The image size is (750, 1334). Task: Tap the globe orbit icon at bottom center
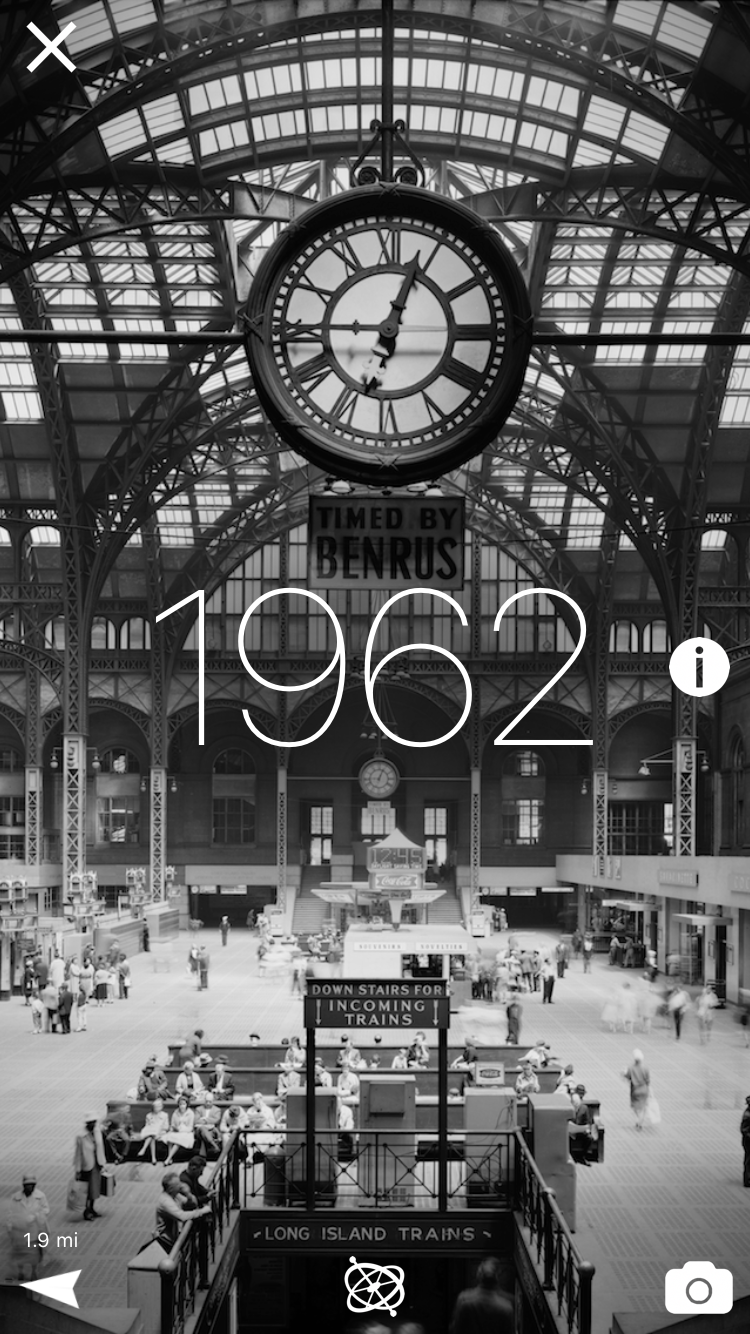(x=375, y=1286)
